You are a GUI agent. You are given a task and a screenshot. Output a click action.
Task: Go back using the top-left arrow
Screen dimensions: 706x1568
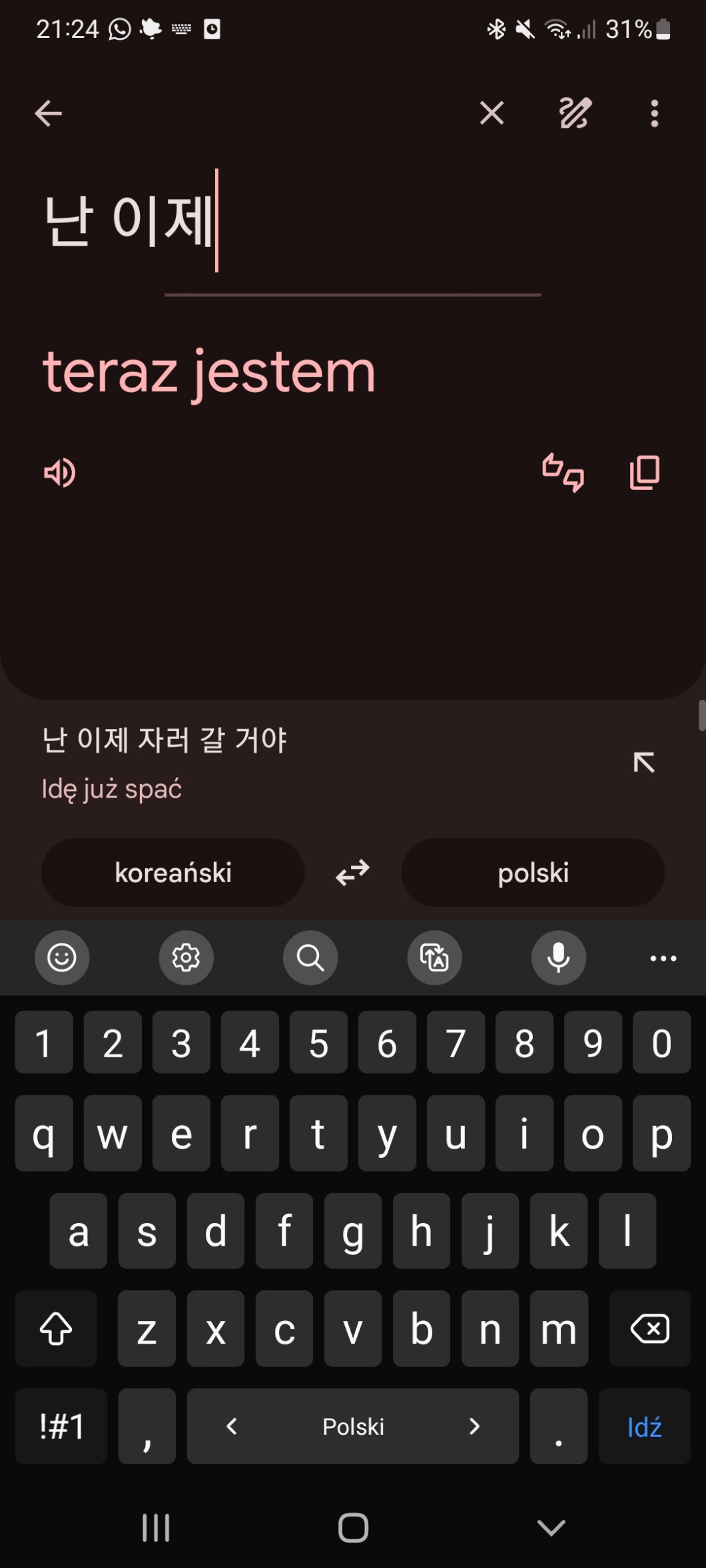coord(49,113)
